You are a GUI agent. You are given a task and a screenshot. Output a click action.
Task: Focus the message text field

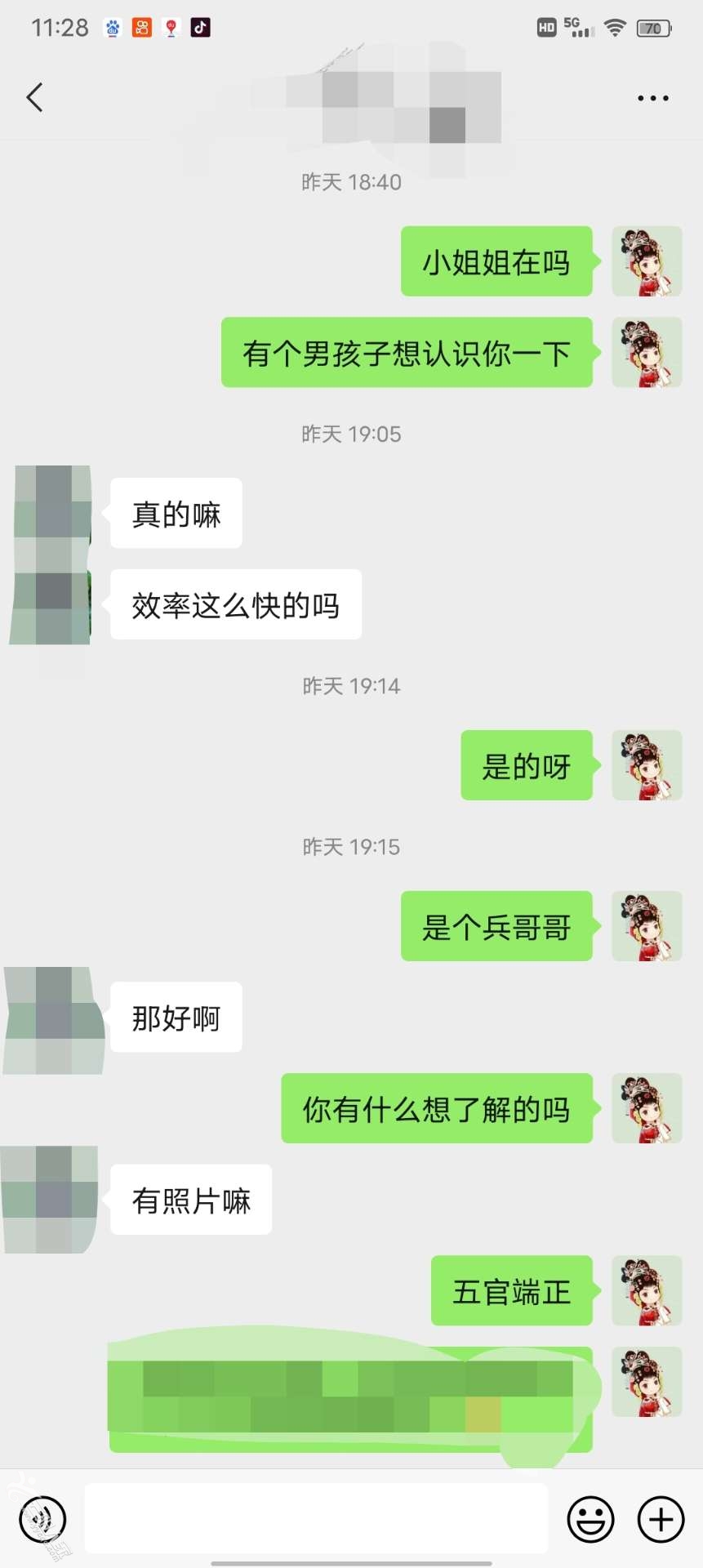[x=316, y=1518]
